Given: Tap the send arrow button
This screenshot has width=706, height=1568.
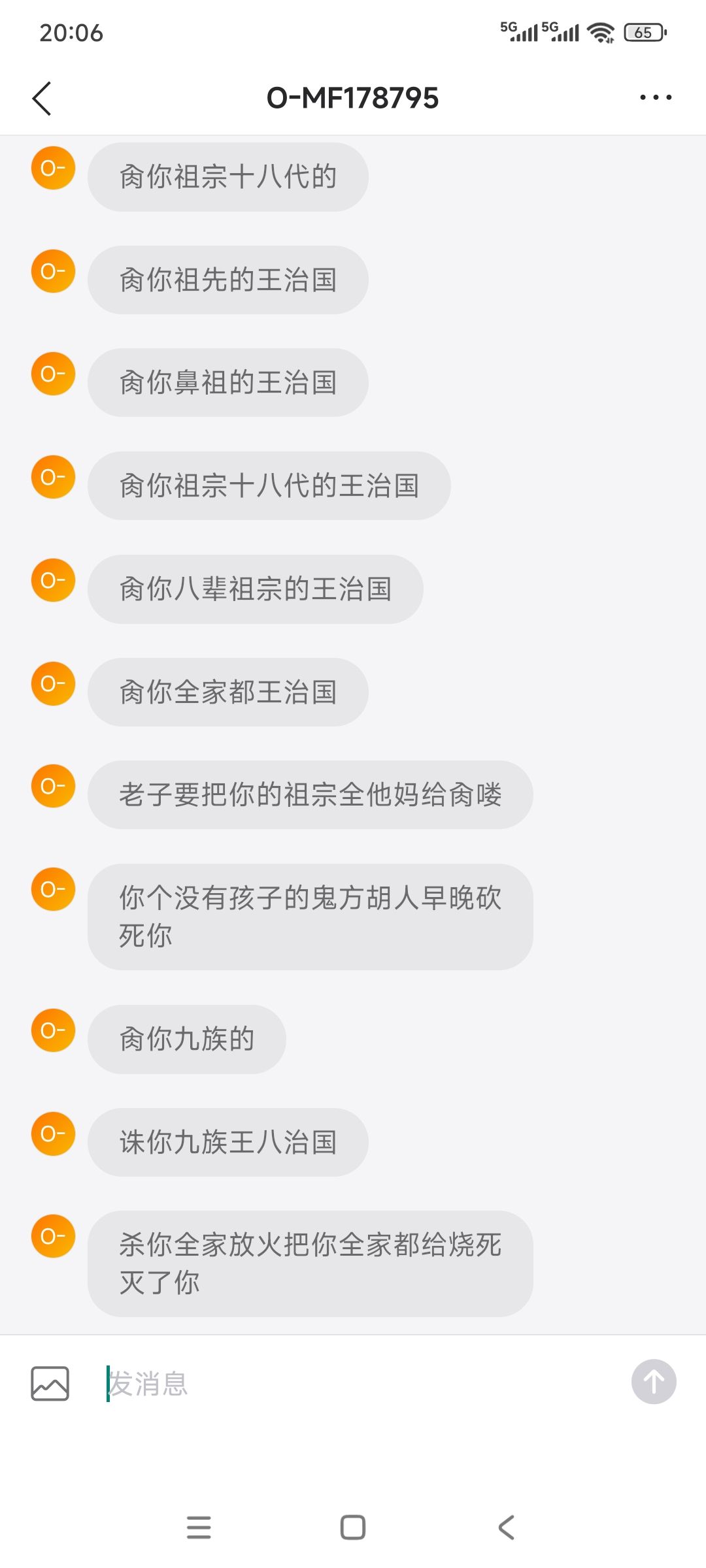Looking at the screenshot, I should point(654,1382).
